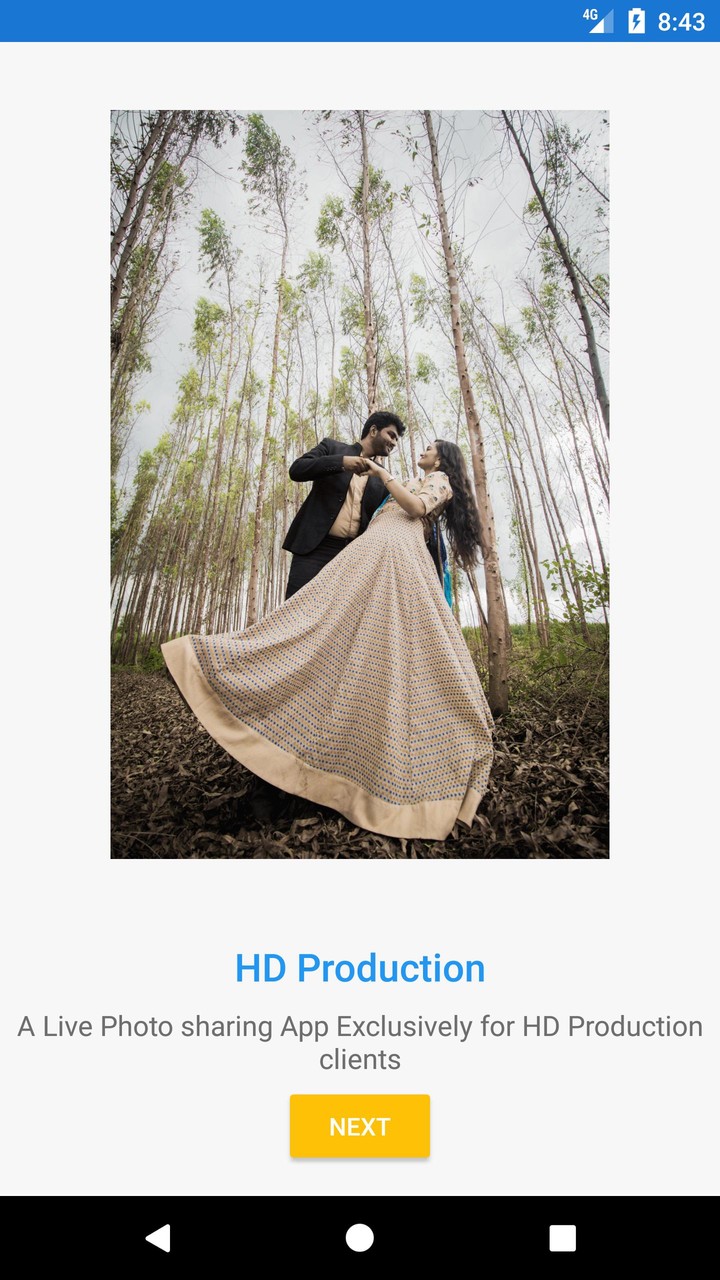Tap the Recents square button
720x1280 pixels.
click(x=562, y=1239)
